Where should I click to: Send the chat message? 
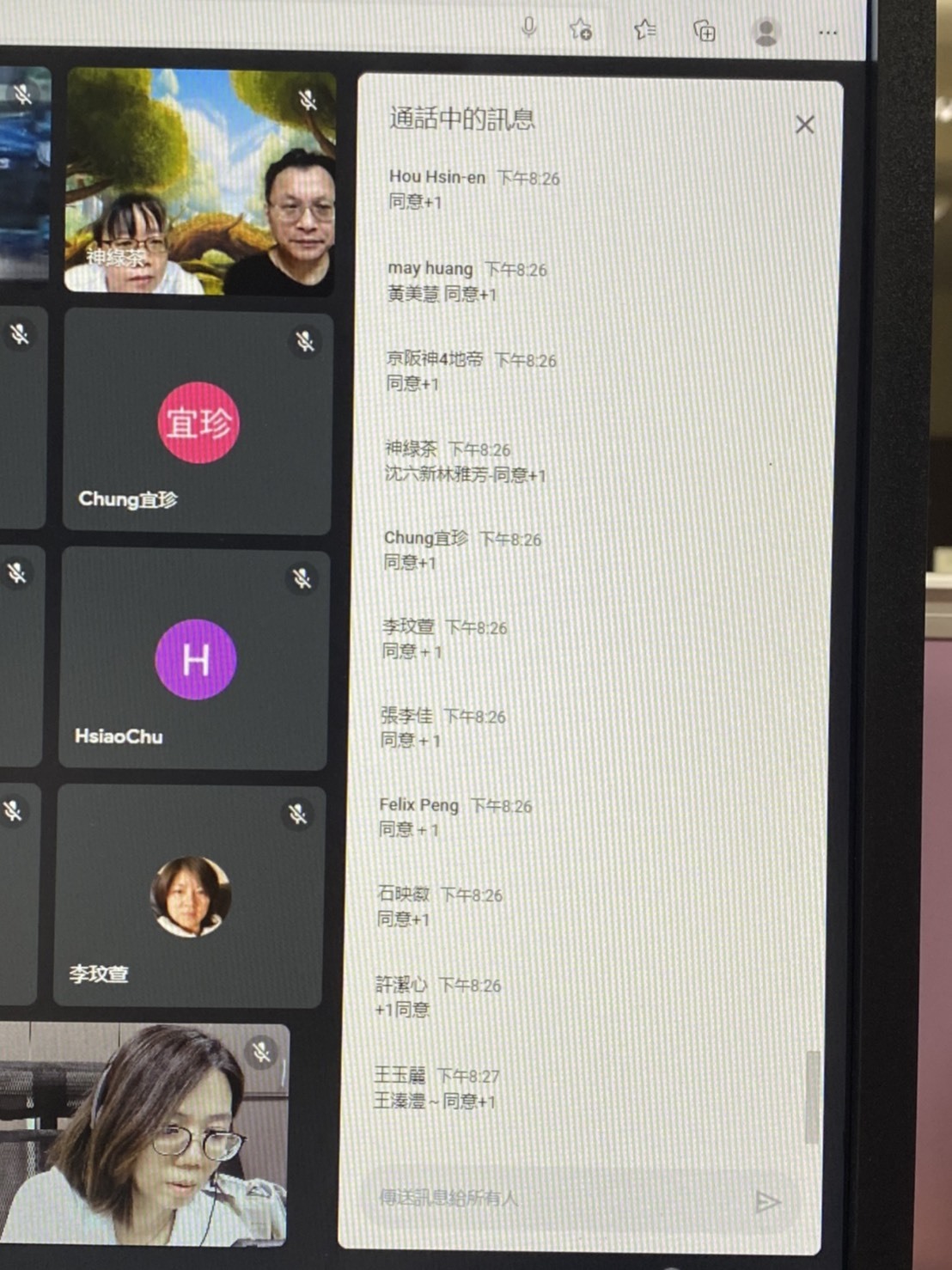766,1201
